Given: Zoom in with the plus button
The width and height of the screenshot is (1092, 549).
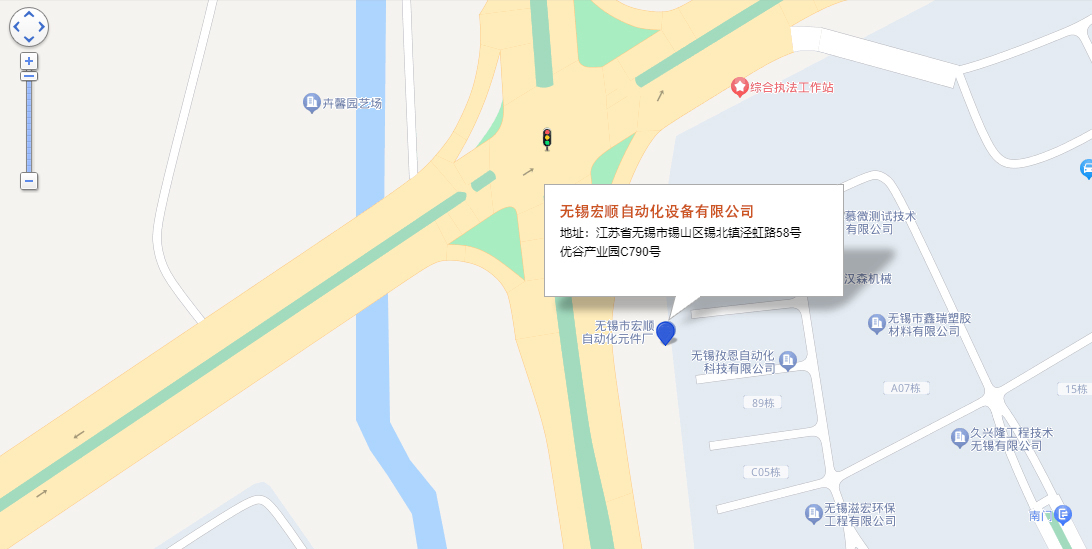Looking at the screenshot, I should click(29, 60).
